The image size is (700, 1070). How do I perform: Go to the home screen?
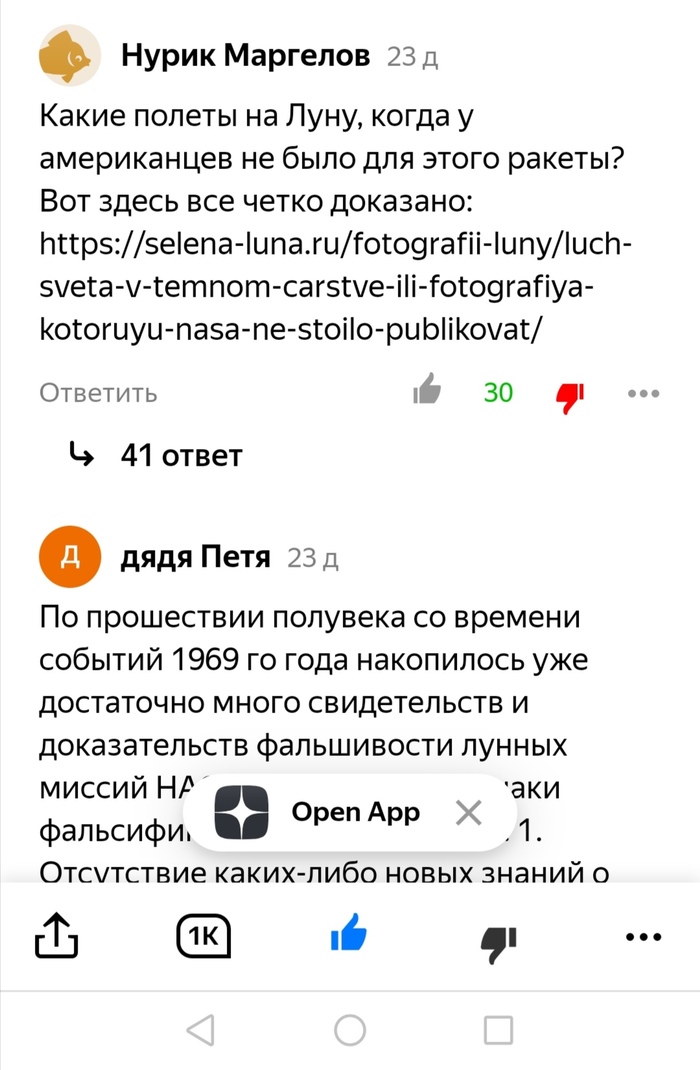pos(349,1029)
